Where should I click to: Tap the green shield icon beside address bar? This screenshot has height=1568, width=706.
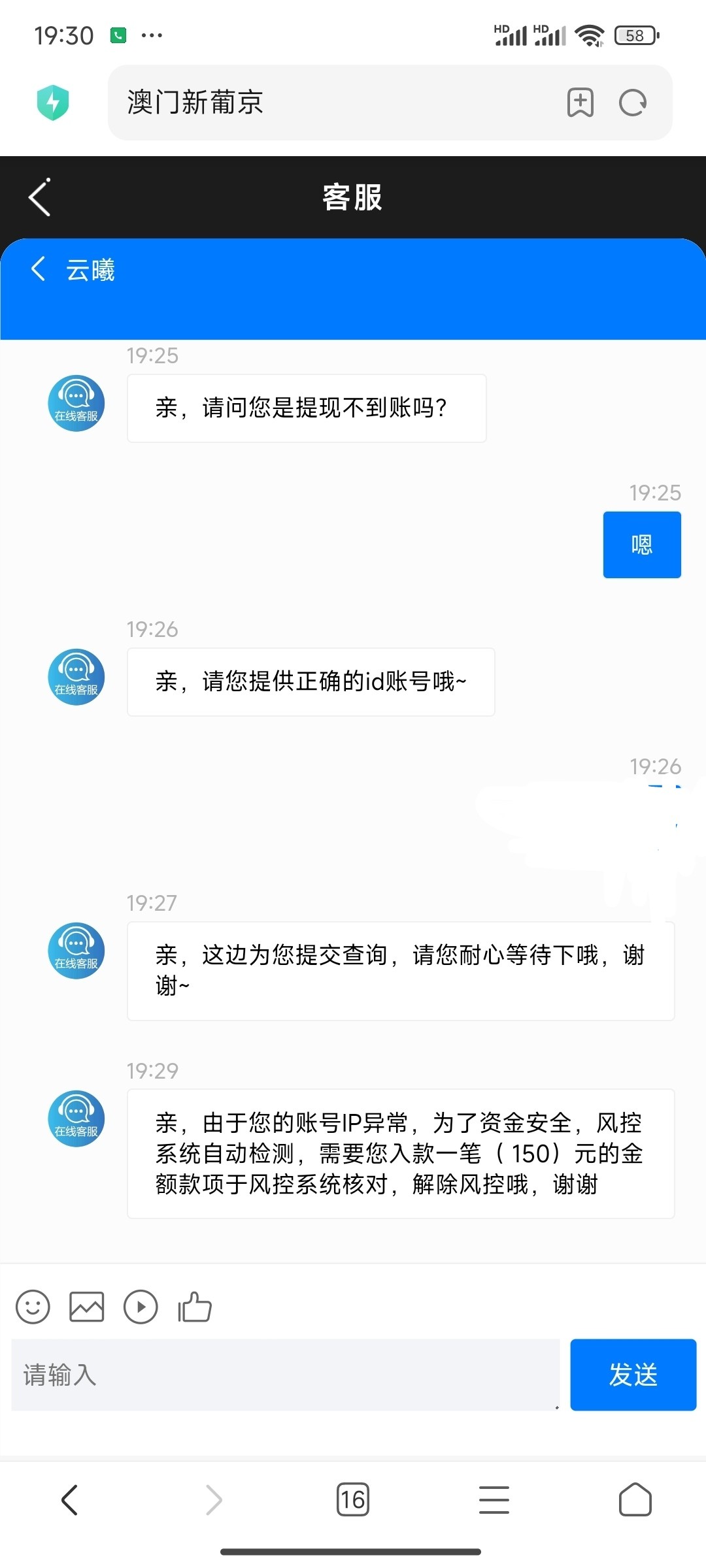[x=52, y=103]
